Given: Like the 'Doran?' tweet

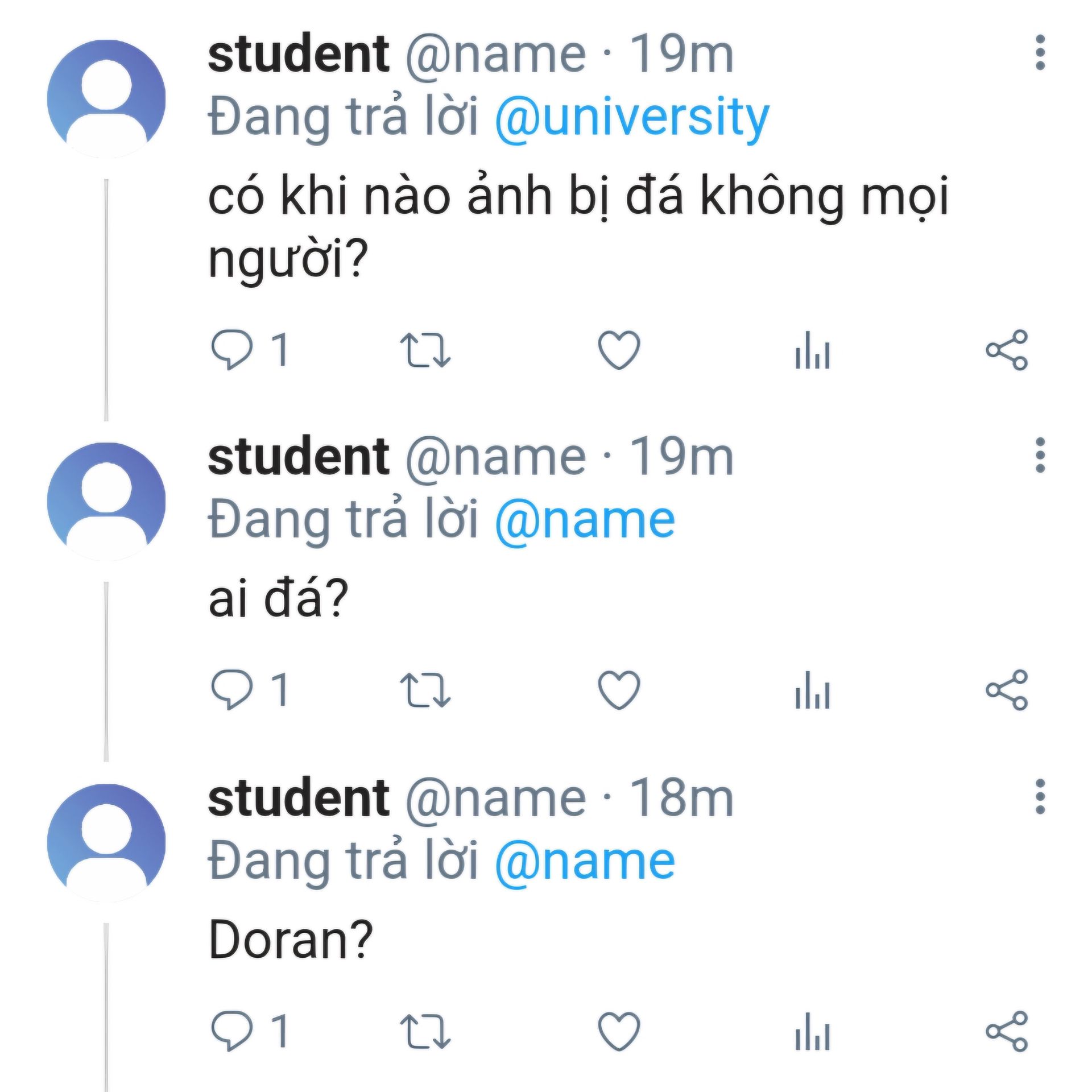Looking at the screenshot, I should point(619,1031).
